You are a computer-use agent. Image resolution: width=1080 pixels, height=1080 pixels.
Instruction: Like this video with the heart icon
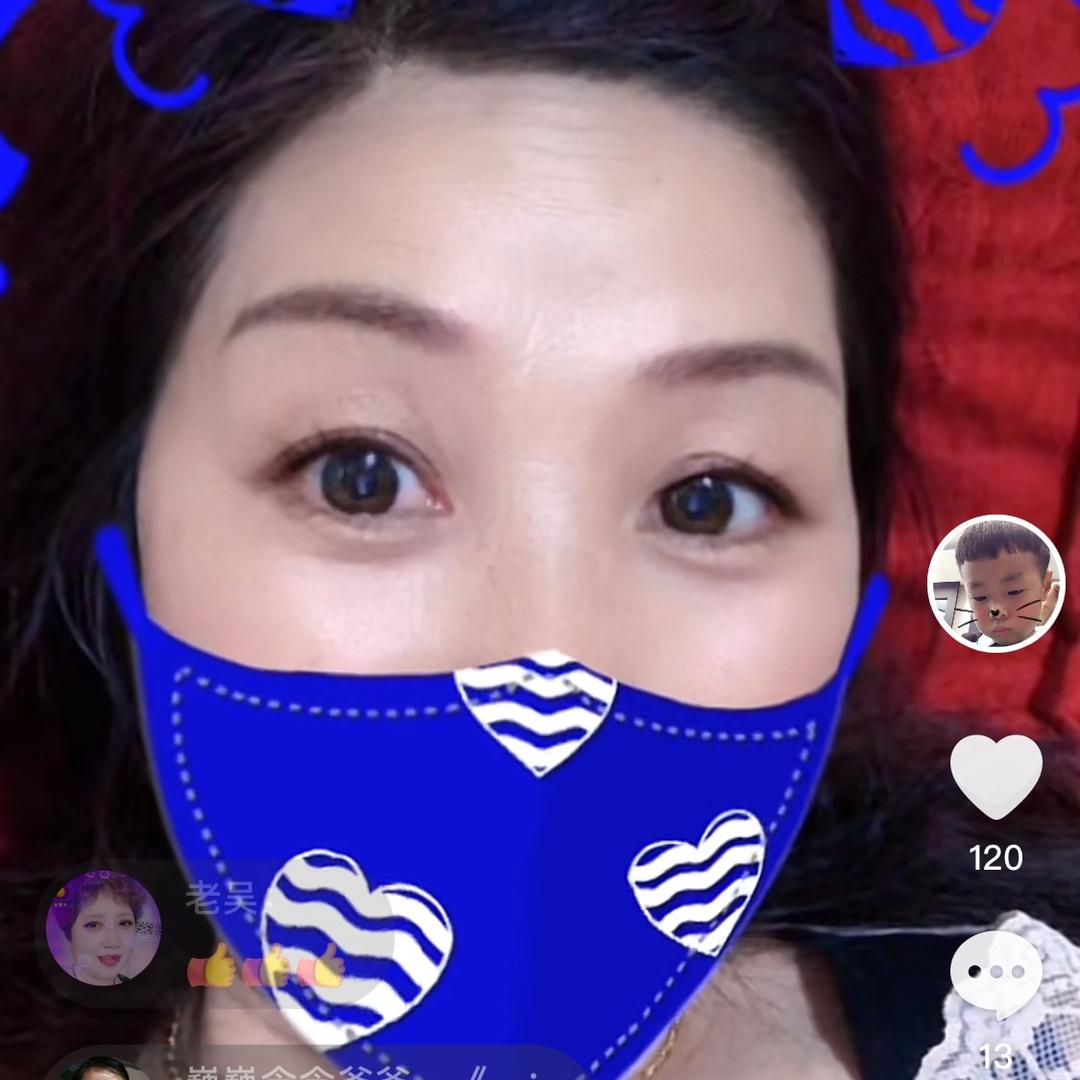tap(996, 777)
